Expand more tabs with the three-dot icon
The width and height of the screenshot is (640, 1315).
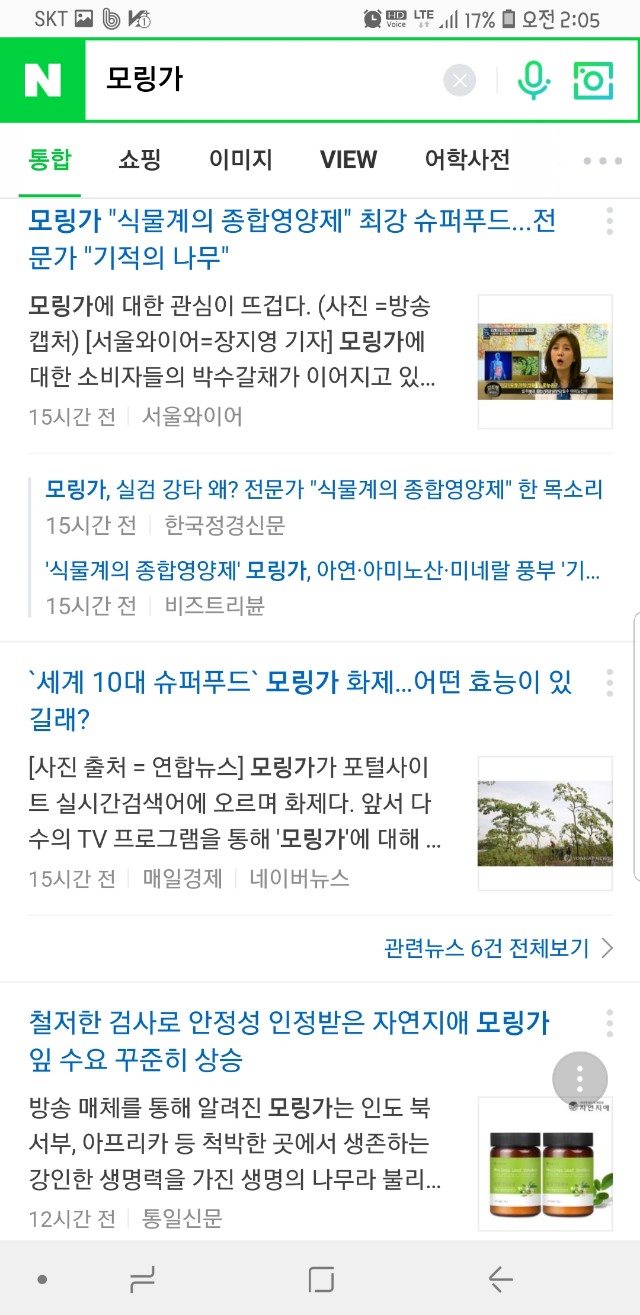click(602, 161)
